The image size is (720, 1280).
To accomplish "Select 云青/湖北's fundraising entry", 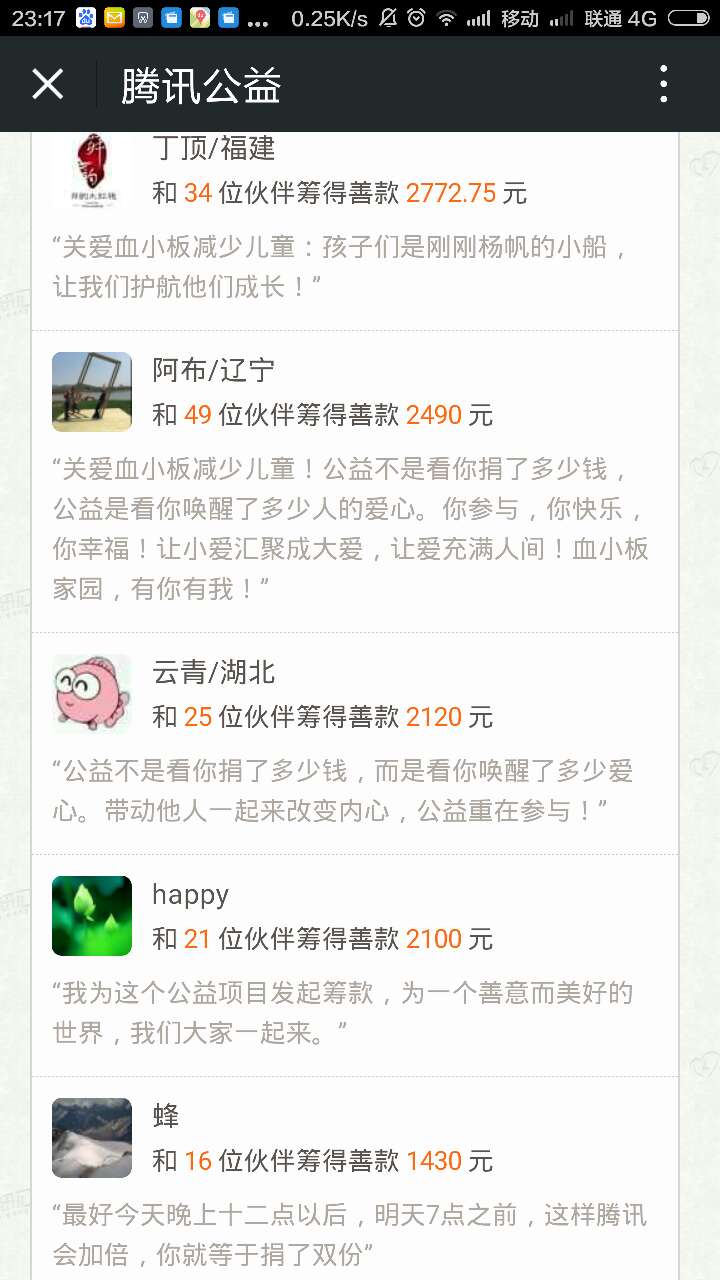I will click(x=355, y=742).
